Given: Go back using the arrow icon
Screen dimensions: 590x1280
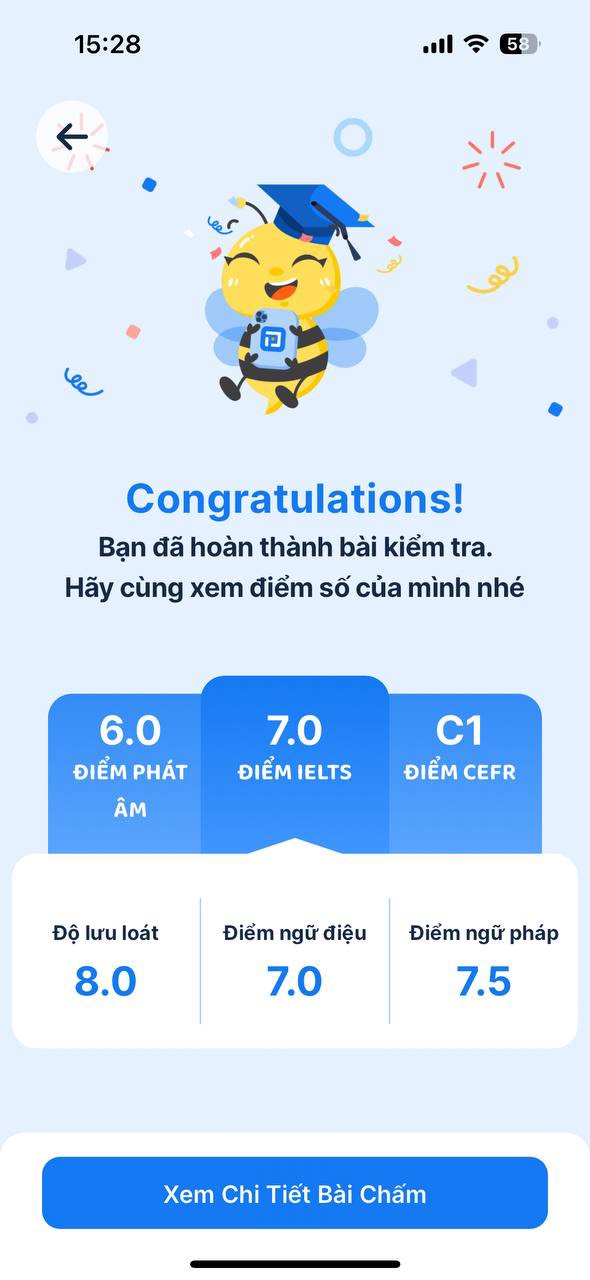Looking at the screenshot, I should tap(72, 137).
